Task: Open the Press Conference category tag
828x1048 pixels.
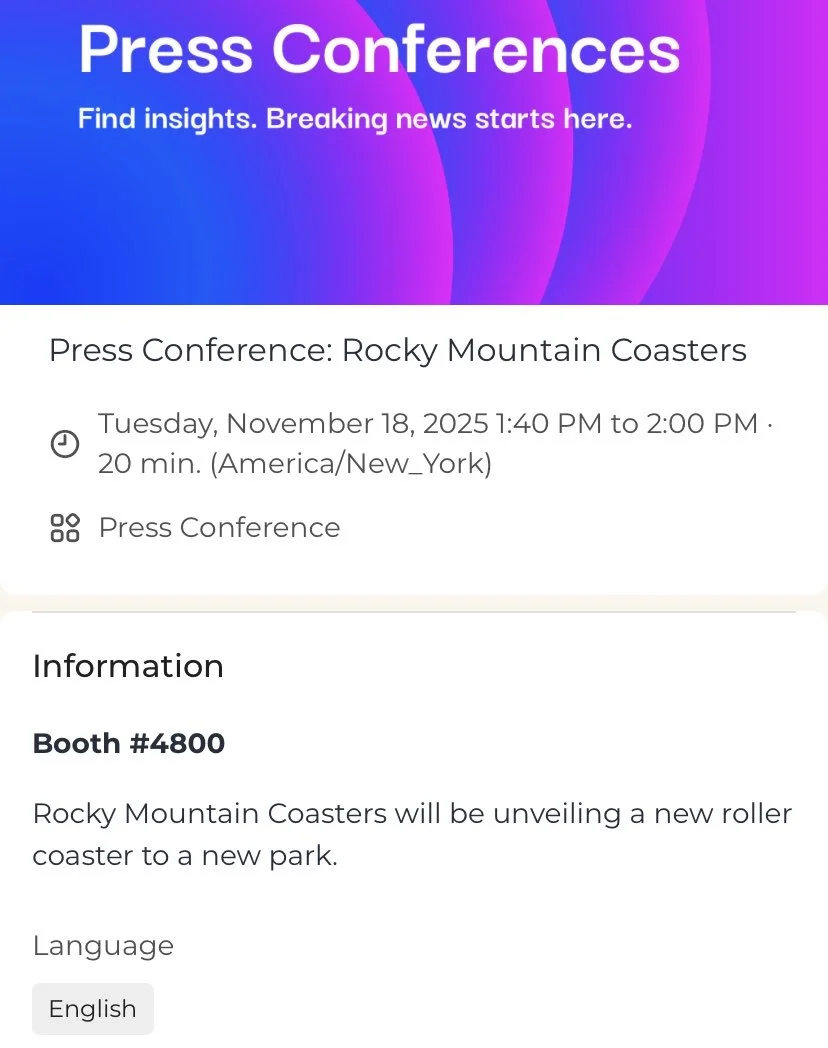Action: pos(219,528)
